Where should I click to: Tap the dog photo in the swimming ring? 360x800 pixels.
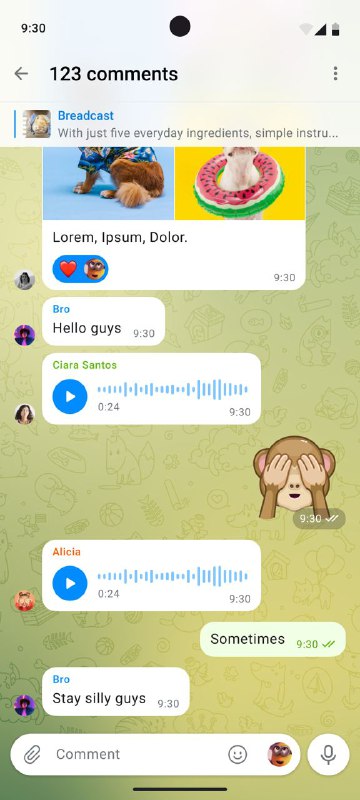click(x=240, y=183)
